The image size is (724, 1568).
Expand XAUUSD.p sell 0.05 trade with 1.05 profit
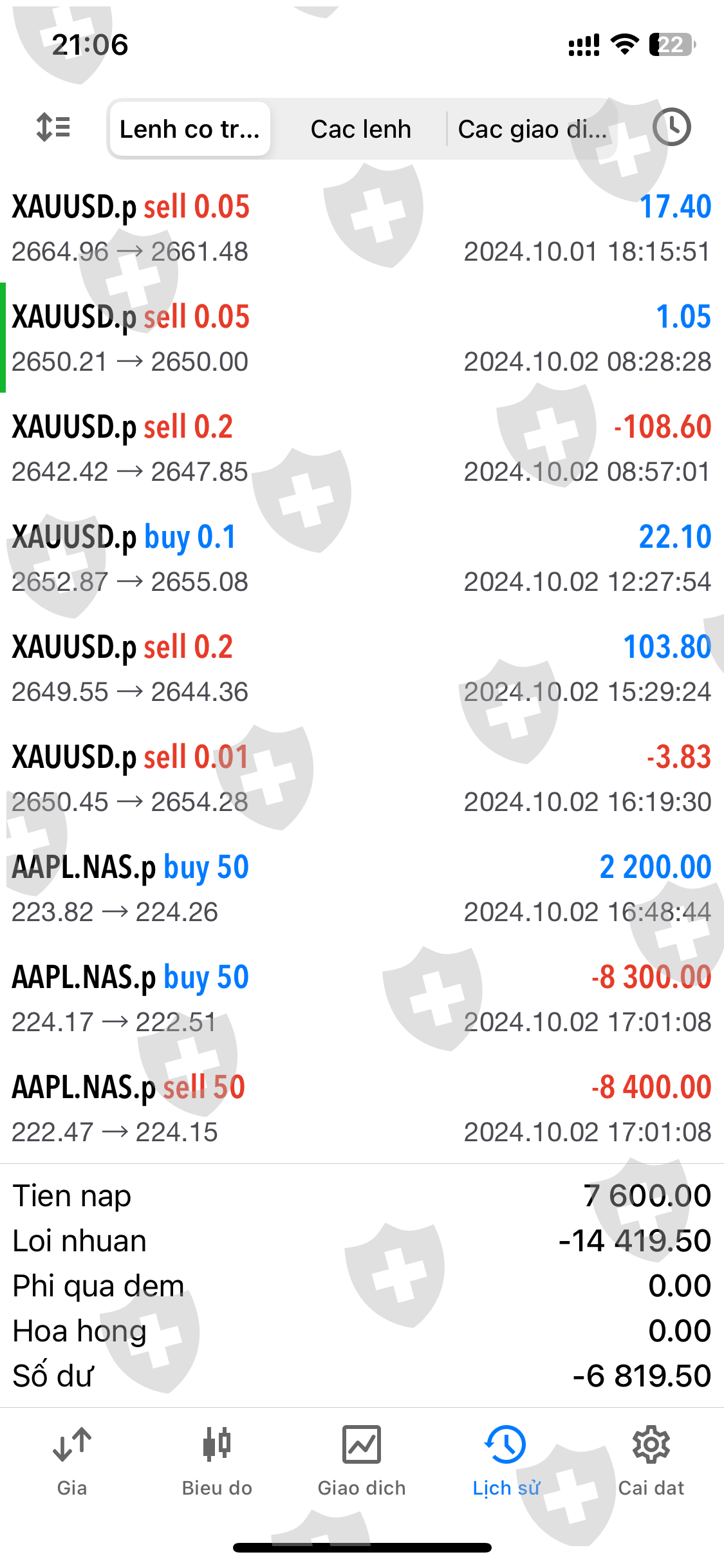(x=362, y=338)
